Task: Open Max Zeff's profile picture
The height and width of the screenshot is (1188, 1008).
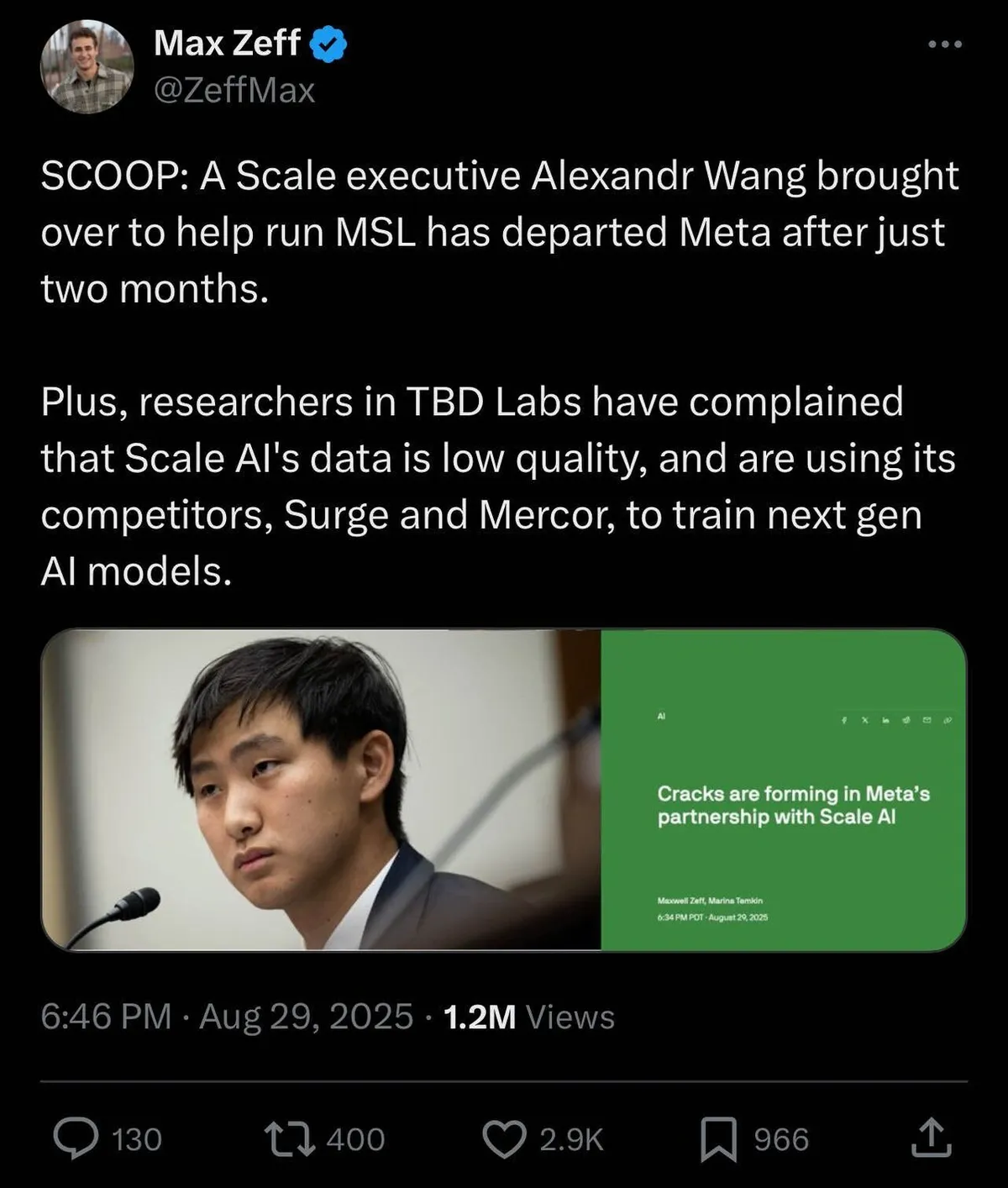Action: click(x=87, y=66)
